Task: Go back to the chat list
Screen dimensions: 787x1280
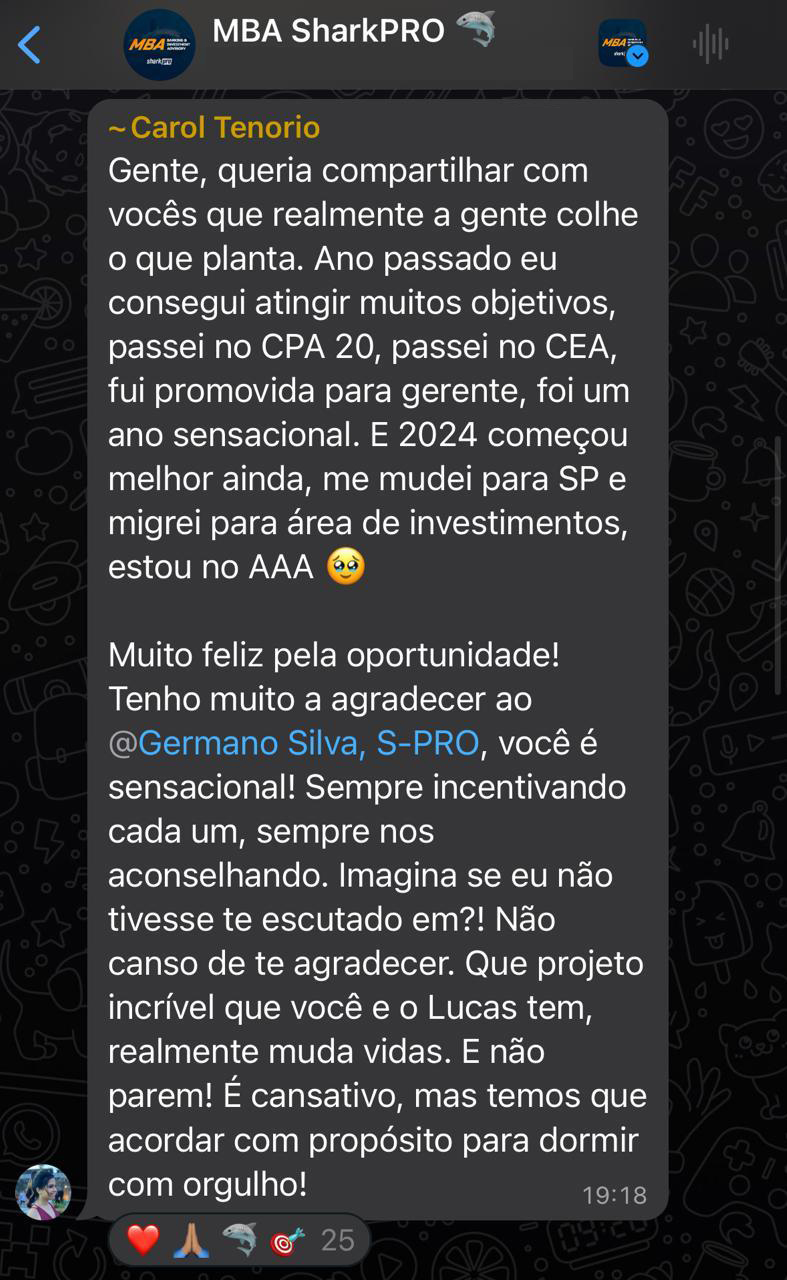Action: (30, 45)
